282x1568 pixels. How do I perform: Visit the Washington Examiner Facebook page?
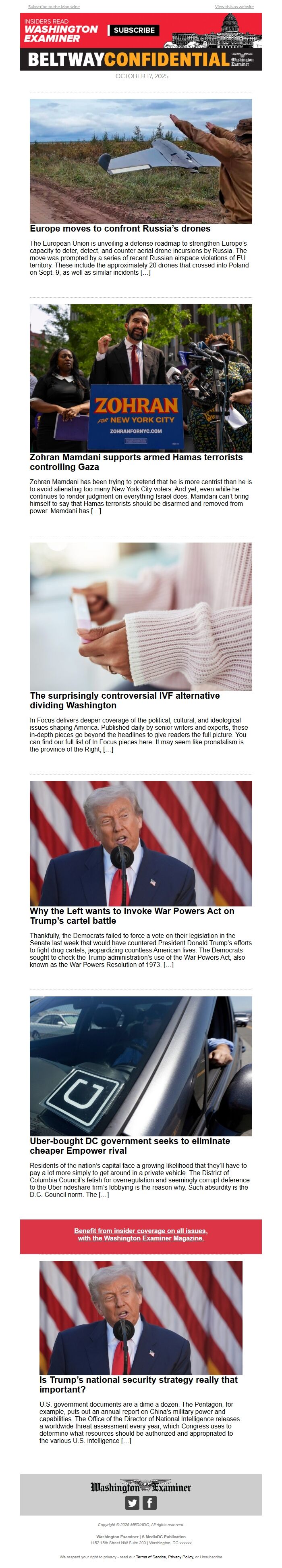coord(149,1502)
